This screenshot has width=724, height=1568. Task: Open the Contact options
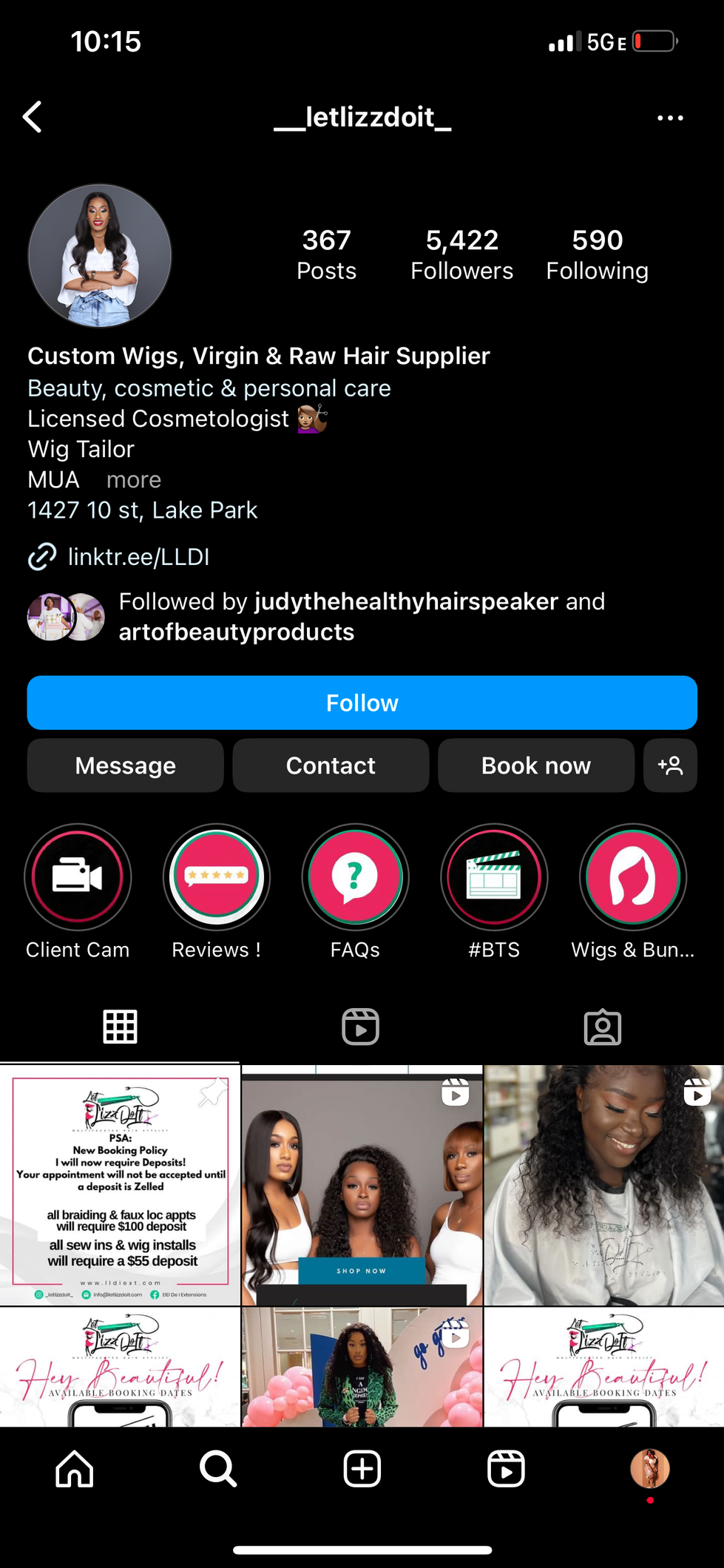[331, 766]
